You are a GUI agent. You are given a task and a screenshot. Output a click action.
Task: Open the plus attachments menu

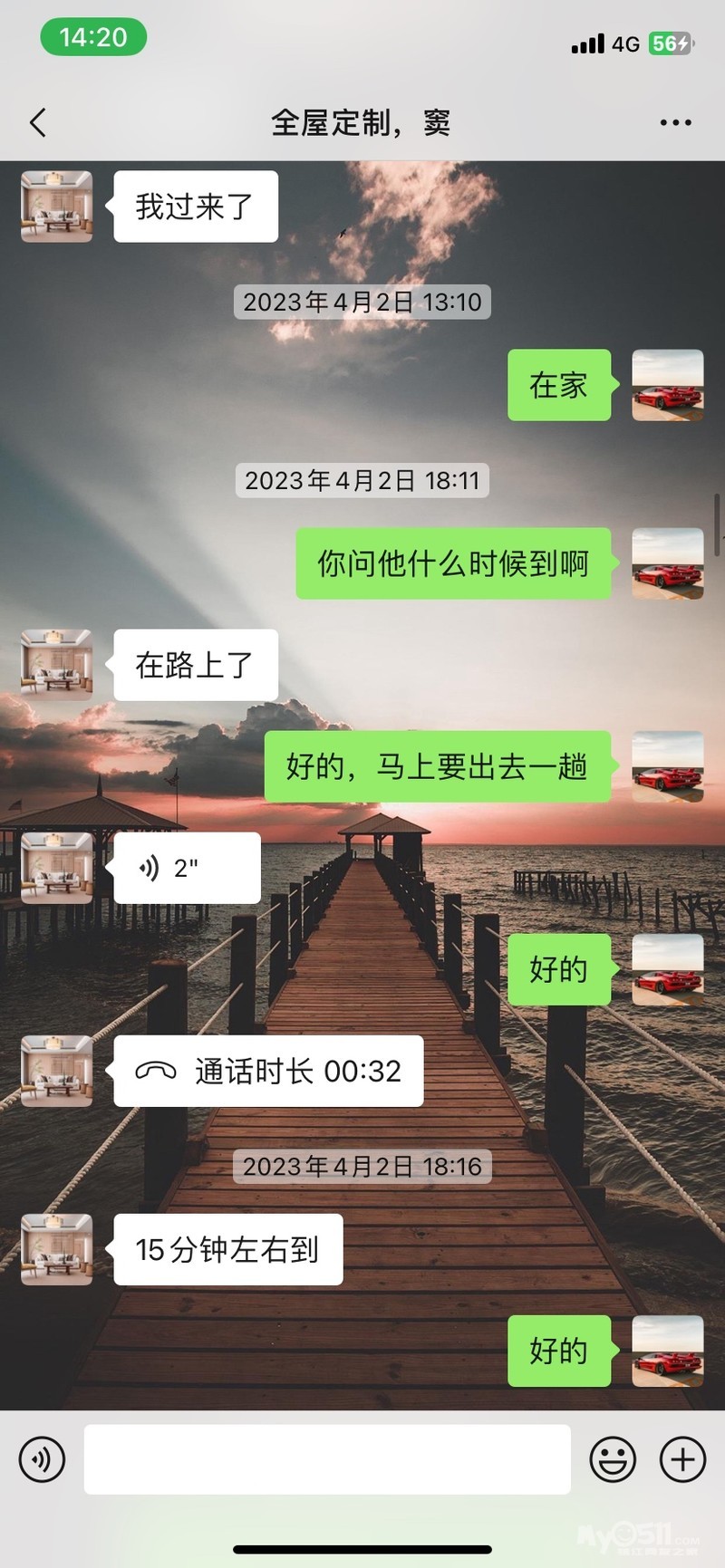click(x=682, y=1459)
